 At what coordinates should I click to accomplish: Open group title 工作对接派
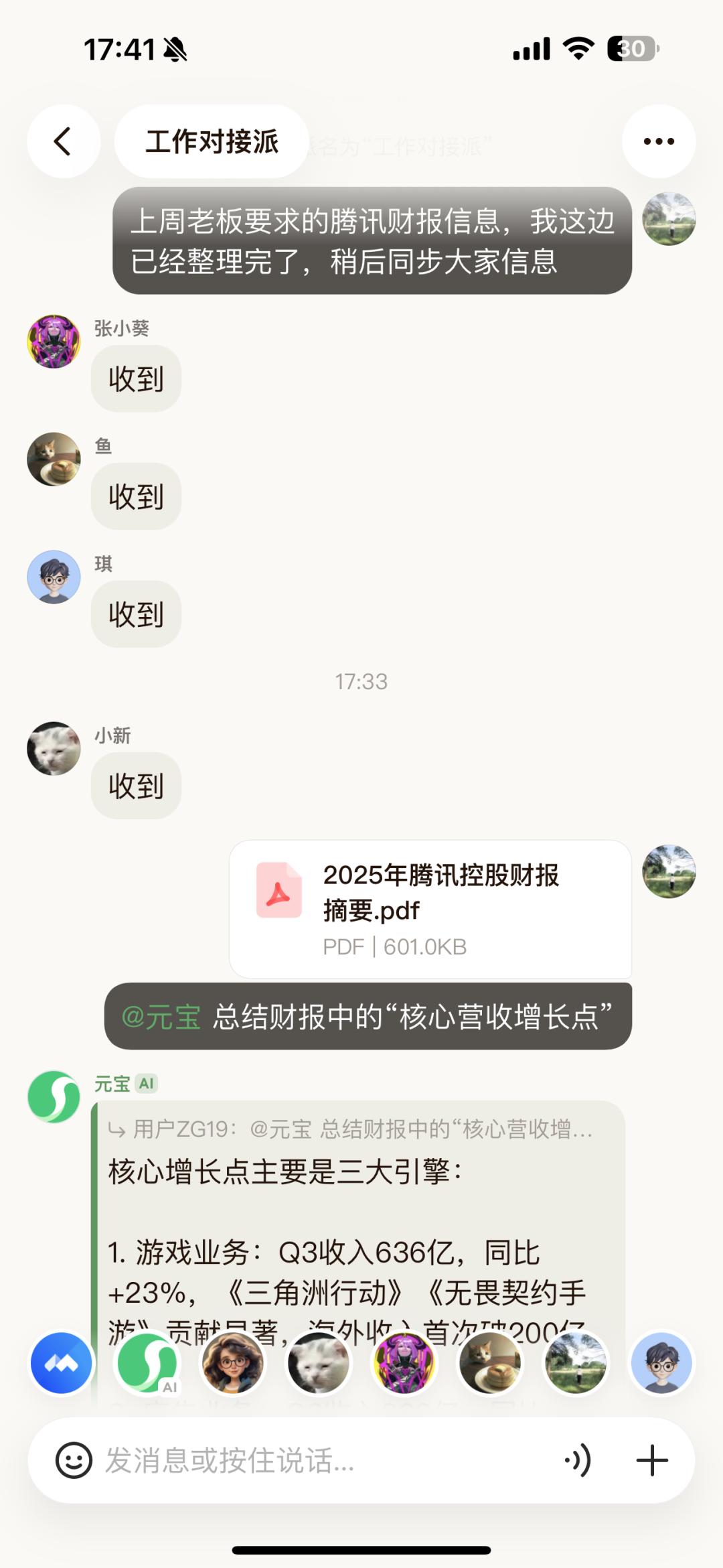[212, 141]
